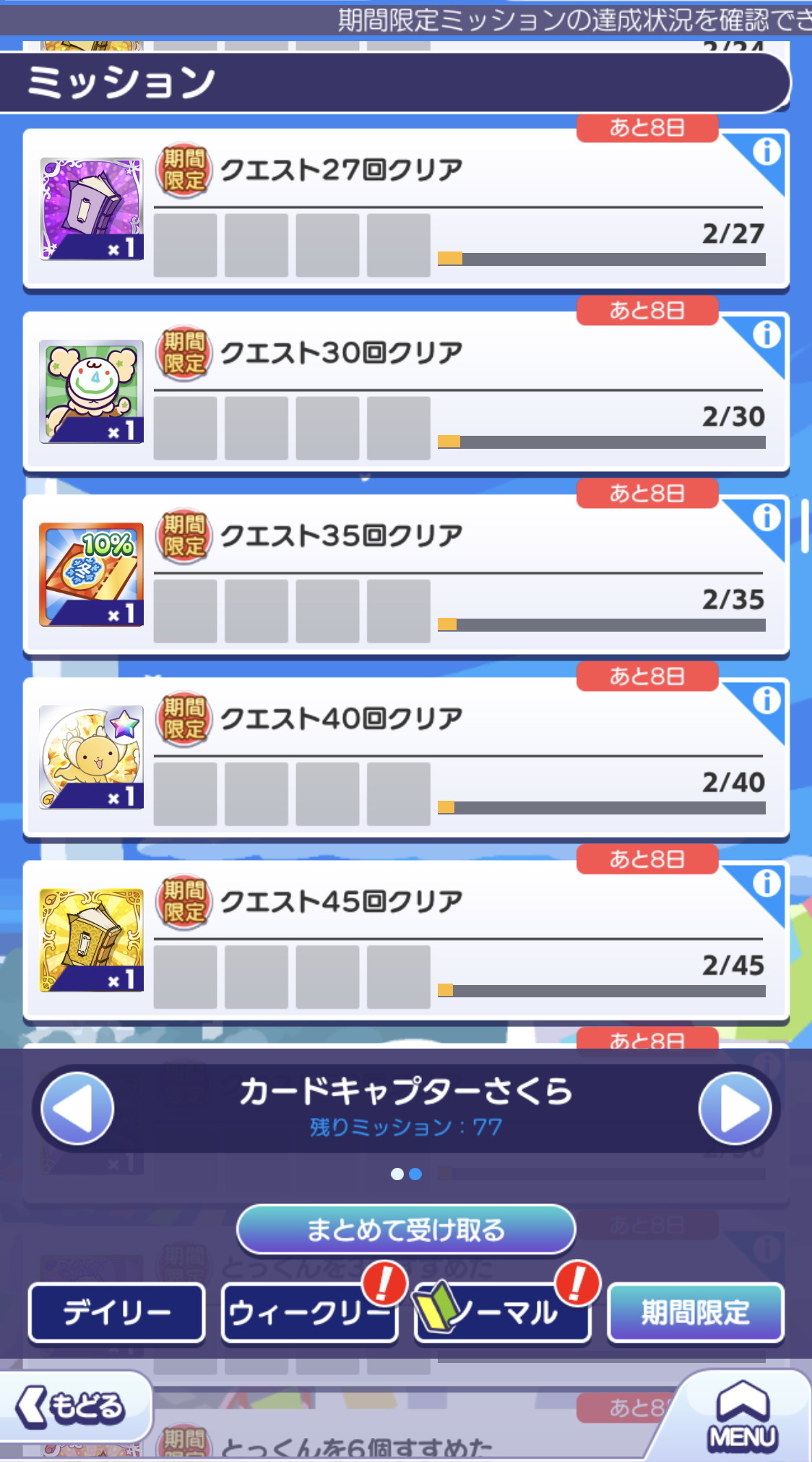
Task: Open info for クエスト45回クリア mission
Action: pyautogui.click(x=766, y=884)
